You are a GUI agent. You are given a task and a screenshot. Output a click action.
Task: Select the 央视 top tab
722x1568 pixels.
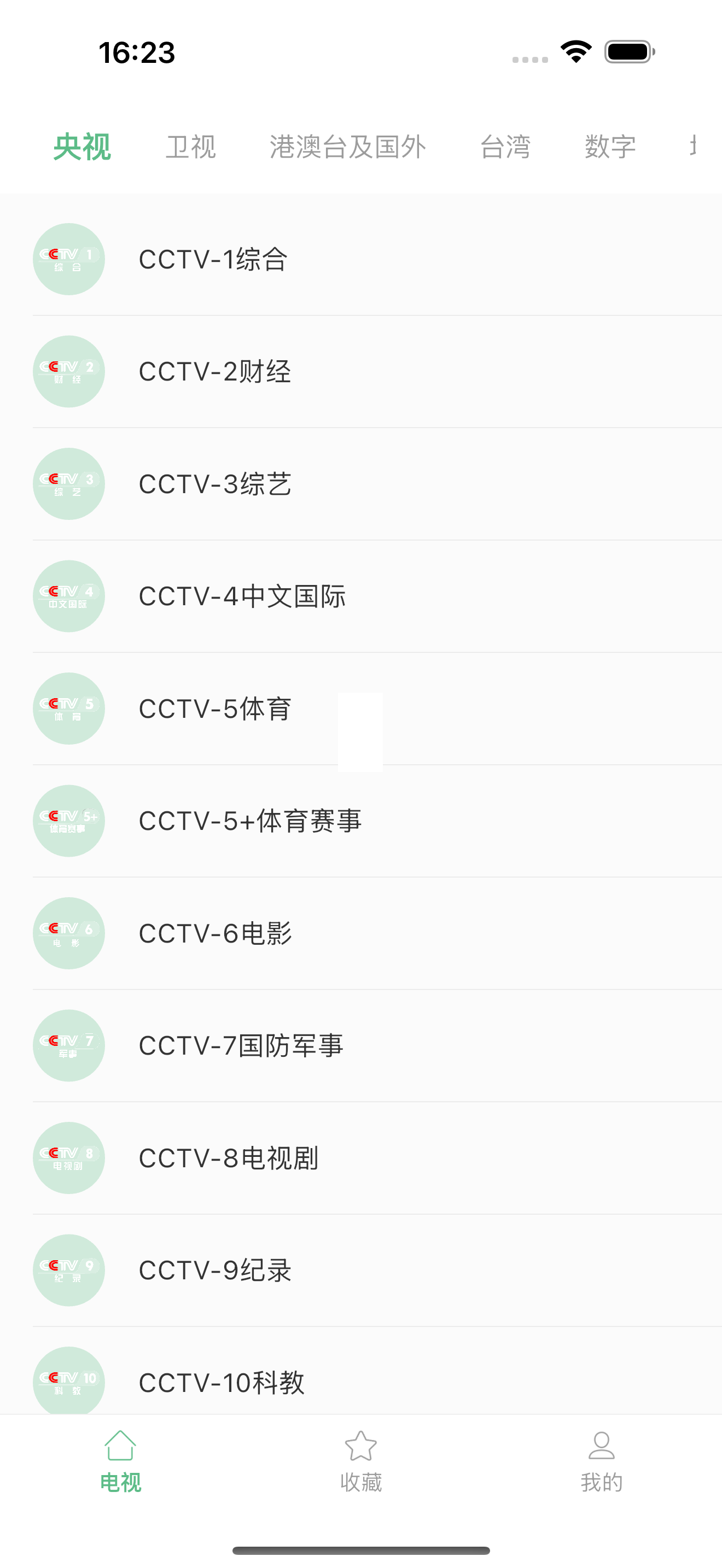coord(82,147)
